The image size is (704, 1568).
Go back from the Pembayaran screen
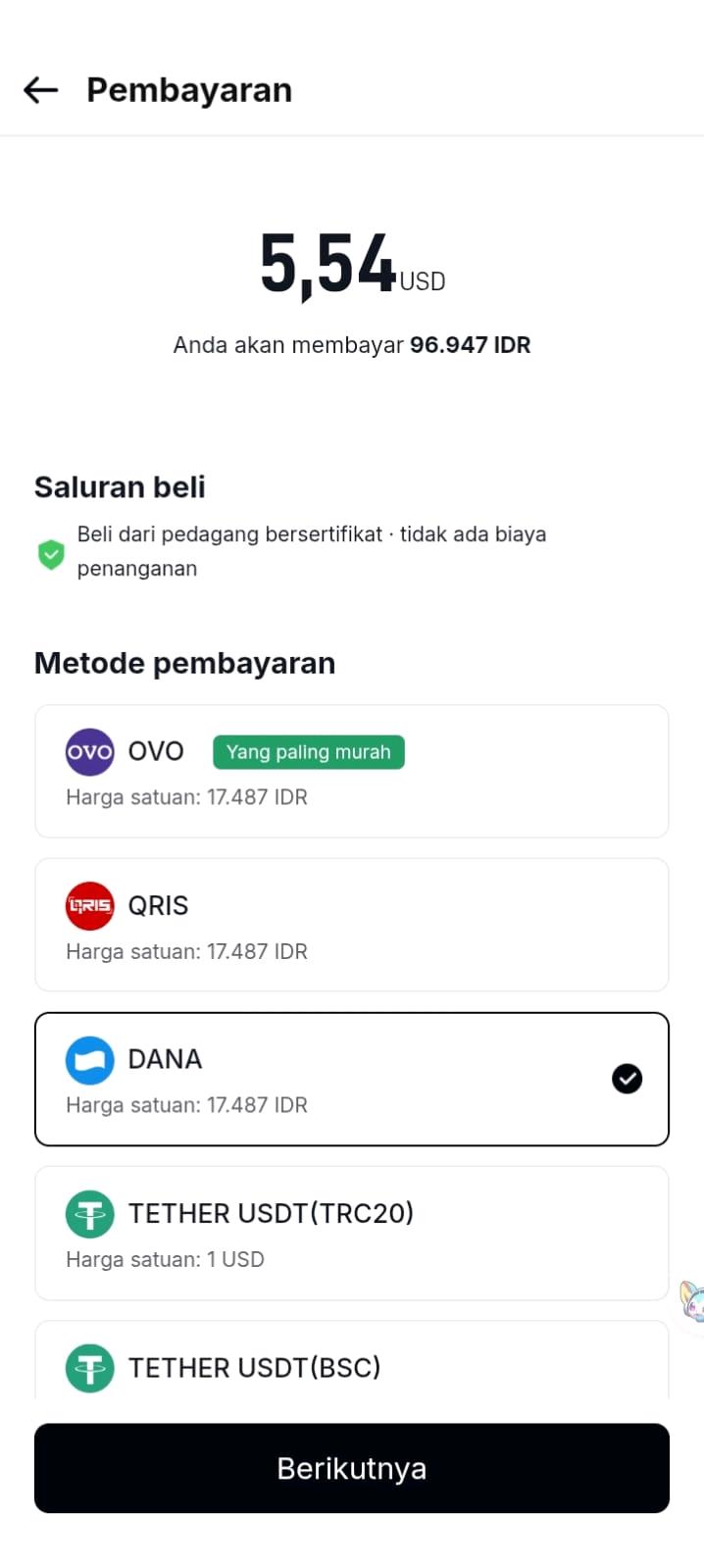click(41, 90)
